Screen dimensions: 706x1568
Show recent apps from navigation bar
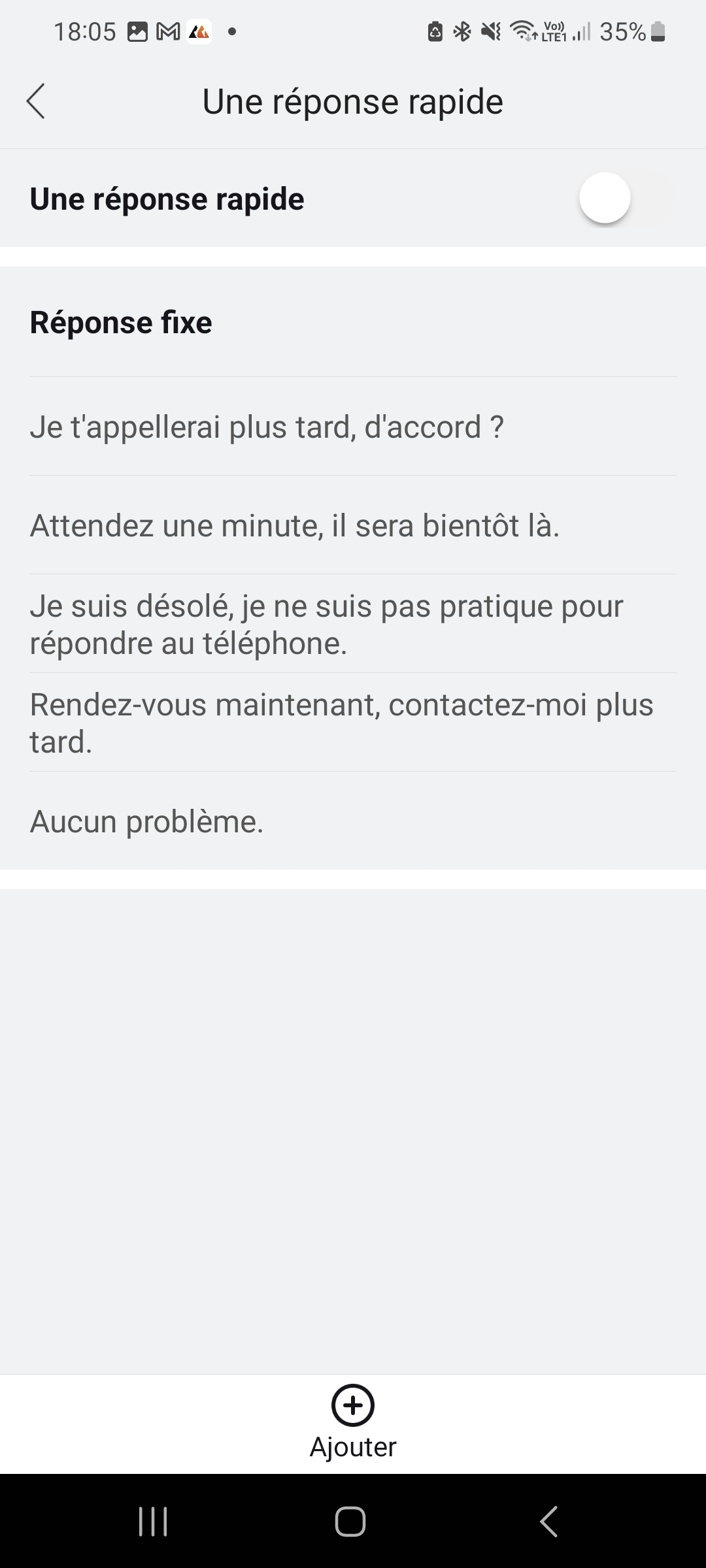coord(154,1522)
